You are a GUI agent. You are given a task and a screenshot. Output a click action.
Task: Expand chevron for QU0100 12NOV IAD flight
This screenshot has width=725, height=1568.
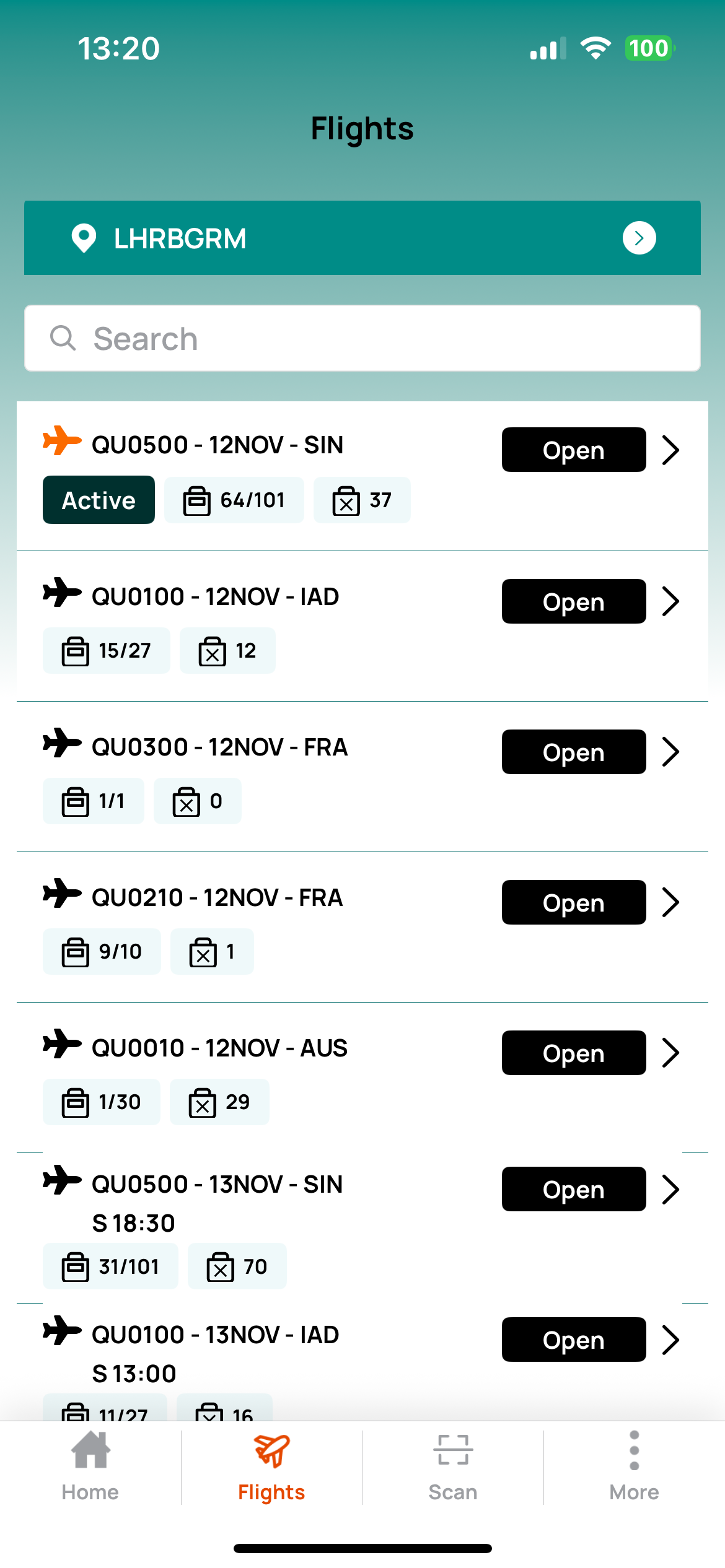coord(670,601)
